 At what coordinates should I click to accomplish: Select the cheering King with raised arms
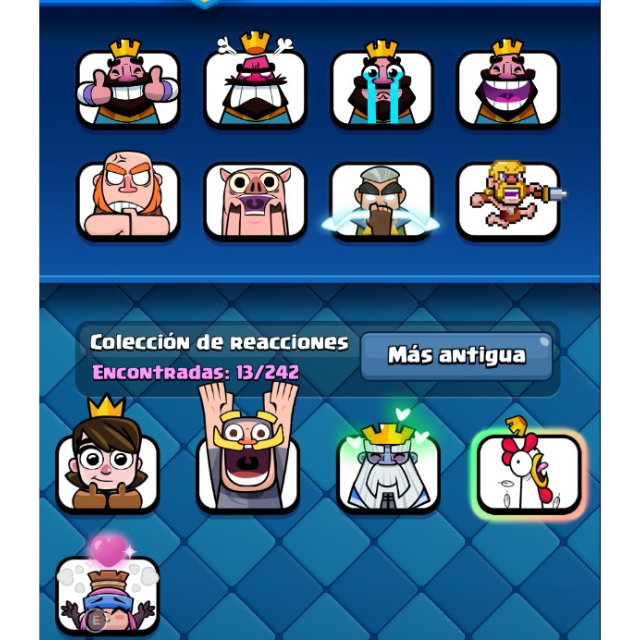tap(248, 460)
